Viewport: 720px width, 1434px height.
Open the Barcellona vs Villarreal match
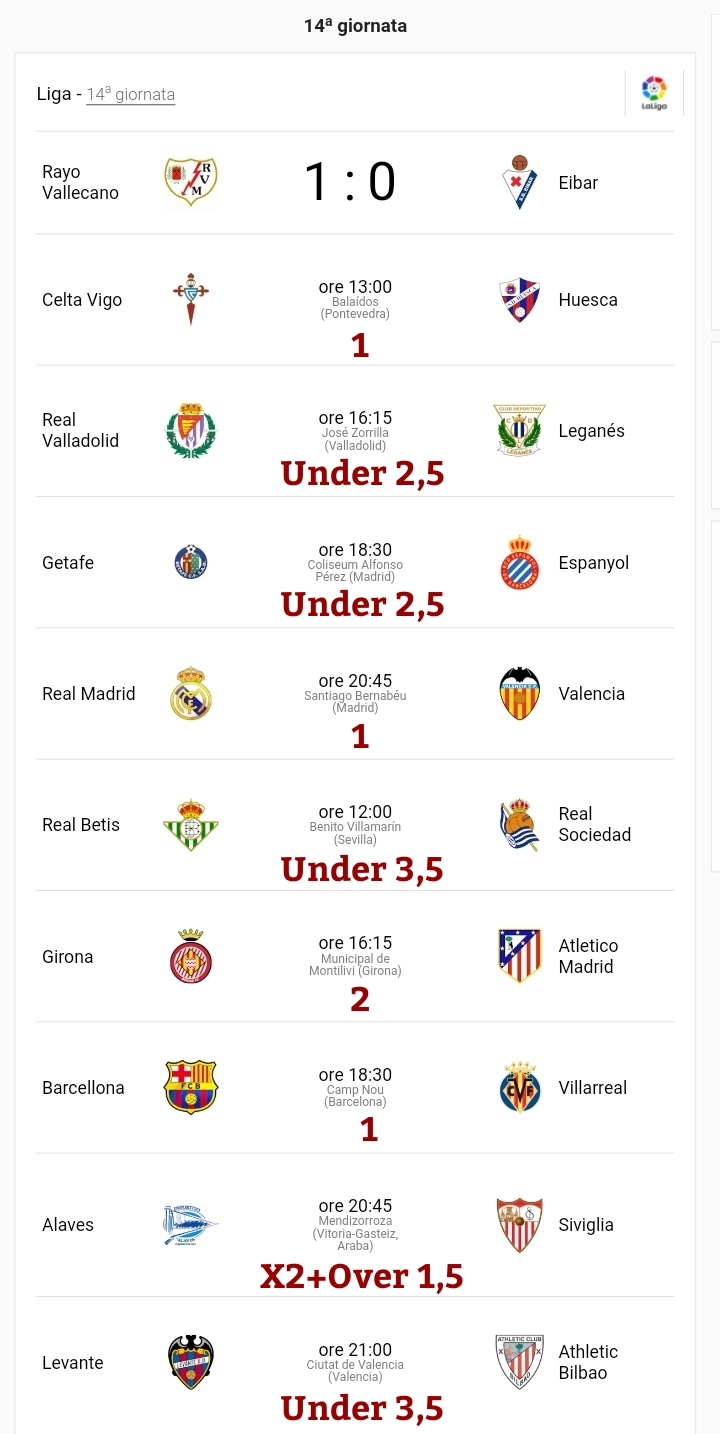(355, 1087)
